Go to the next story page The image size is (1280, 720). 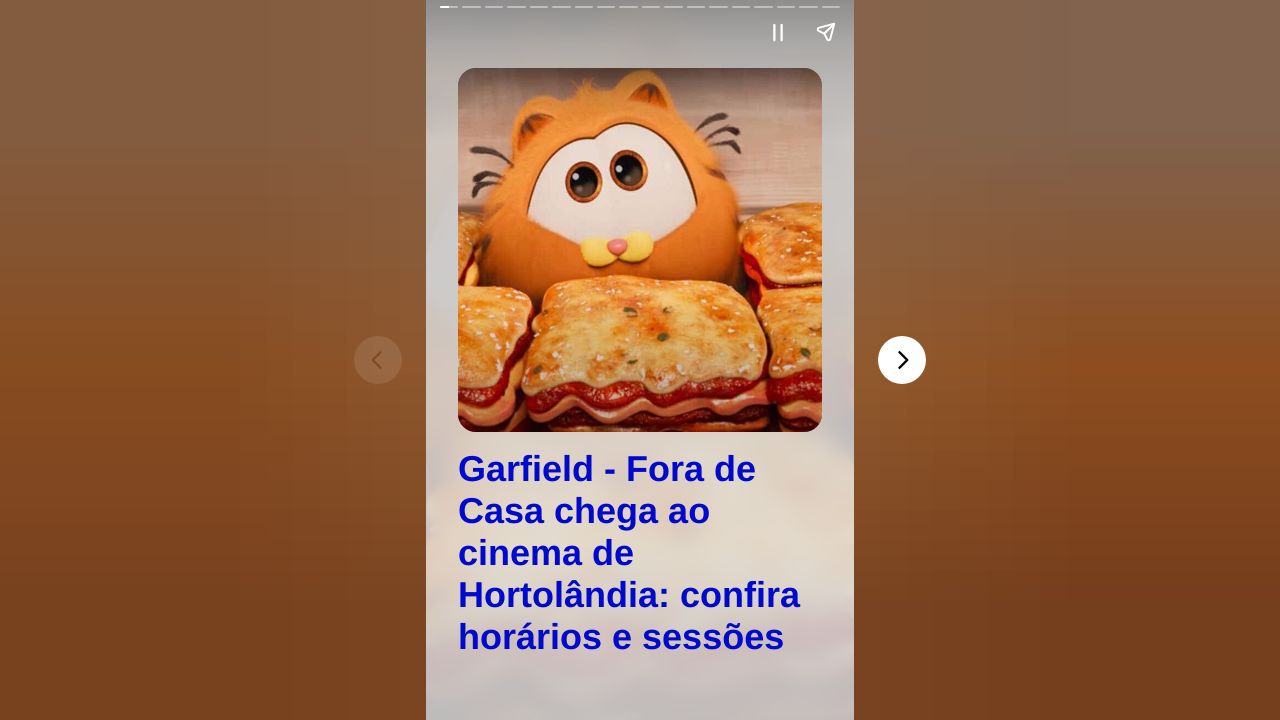pos(902,360)
